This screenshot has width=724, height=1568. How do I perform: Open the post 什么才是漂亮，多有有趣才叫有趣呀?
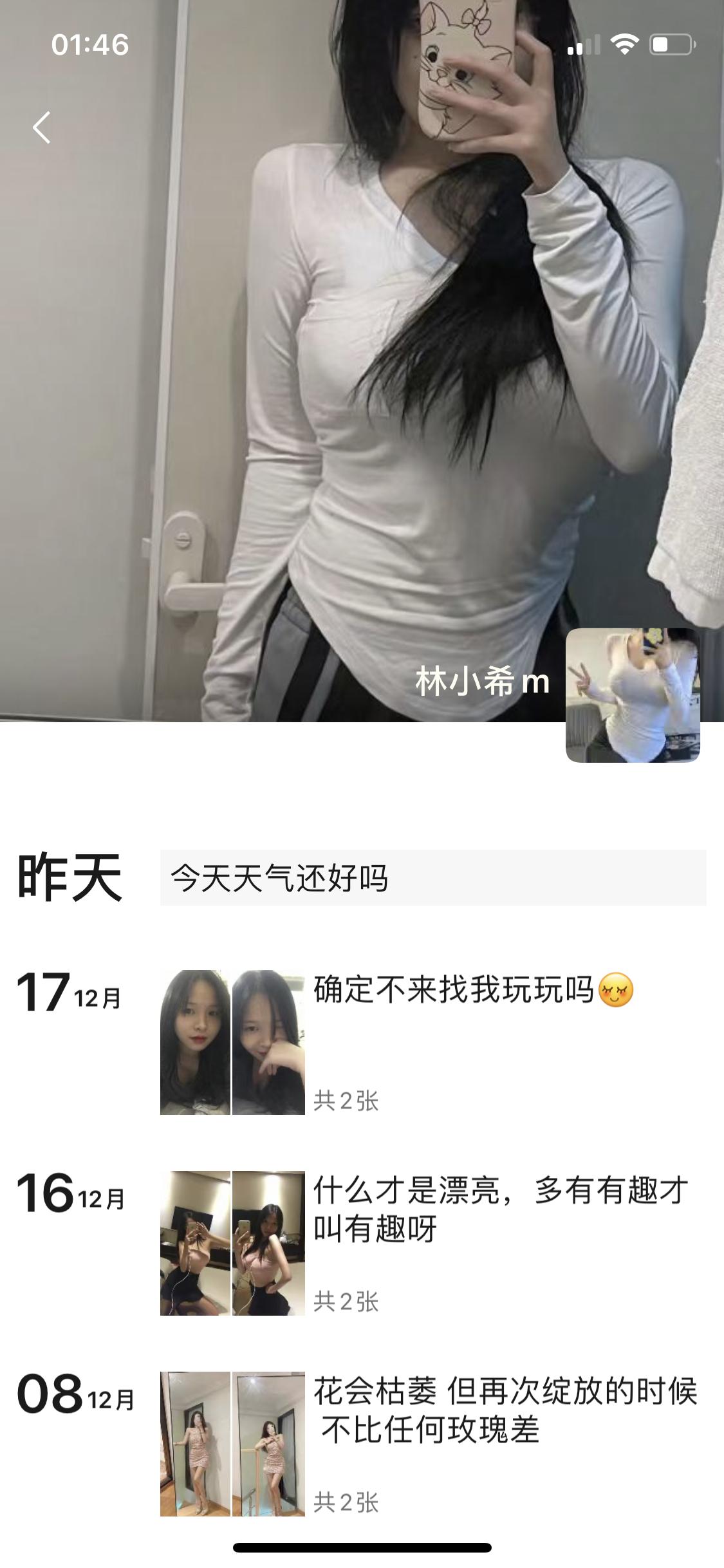[501, 1209]
